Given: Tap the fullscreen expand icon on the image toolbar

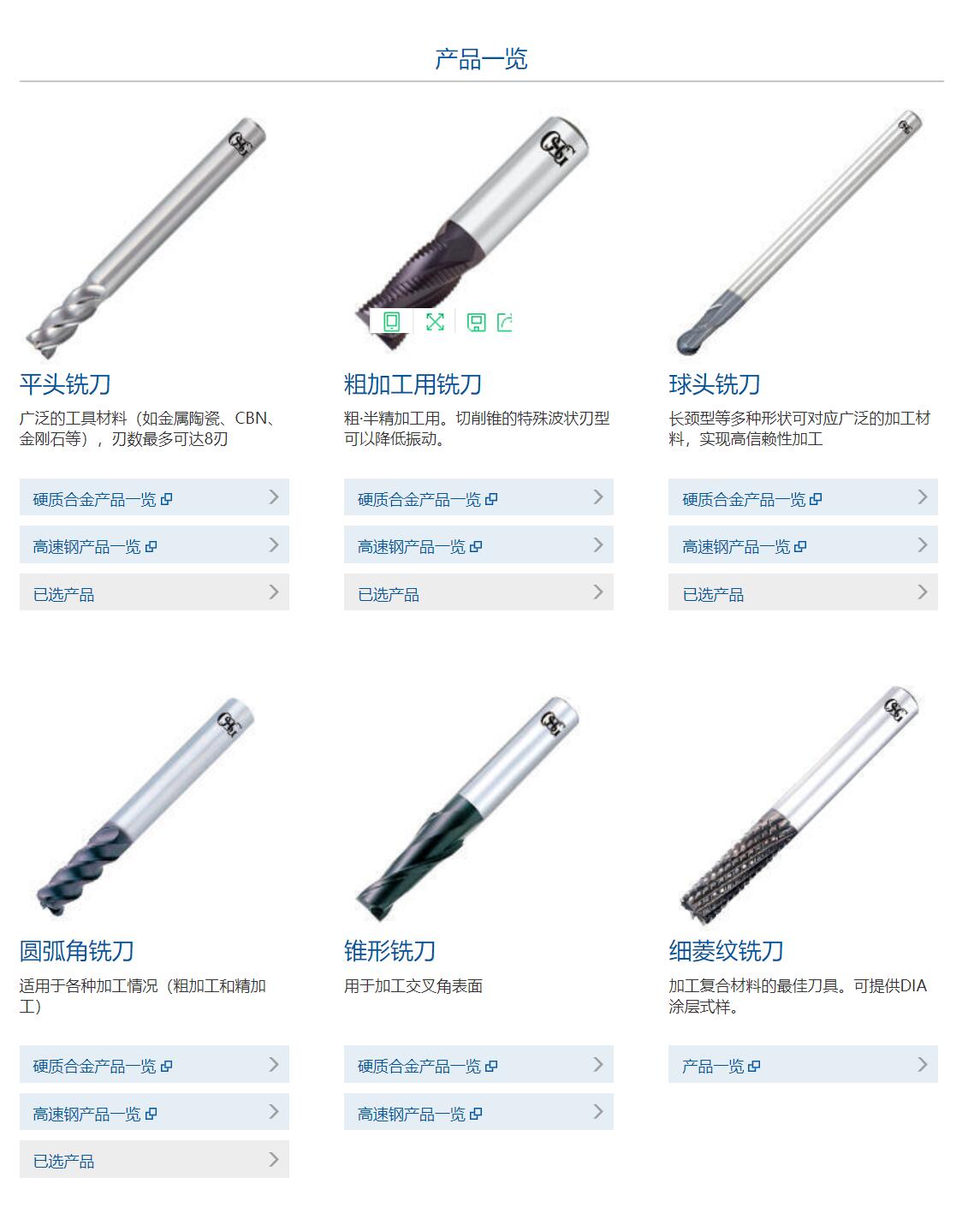Looking at the screenshot, I should 435,322.
